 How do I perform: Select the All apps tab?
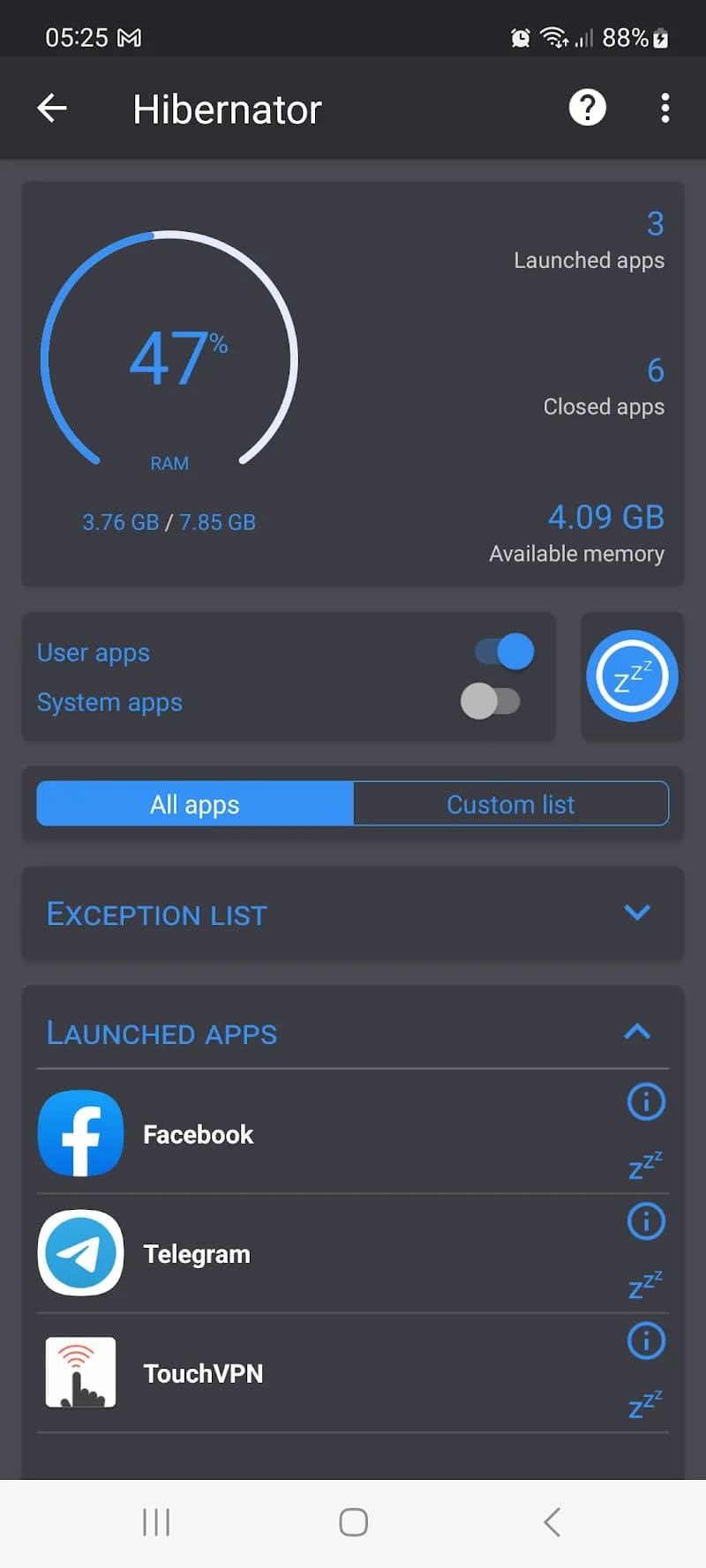(194, 803)
